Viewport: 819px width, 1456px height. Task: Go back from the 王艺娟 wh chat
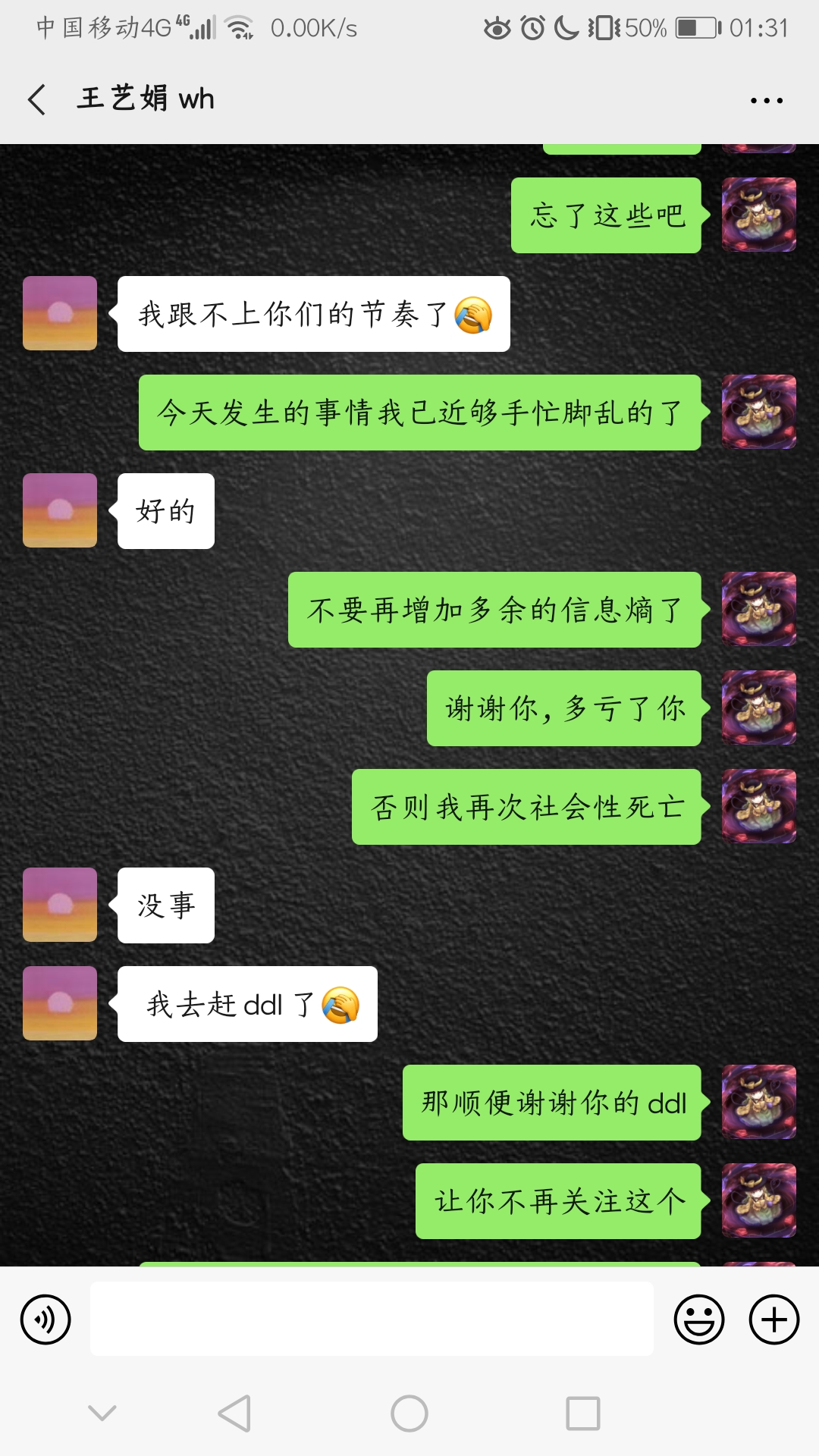pyautogui.click(x=36, y=99)
